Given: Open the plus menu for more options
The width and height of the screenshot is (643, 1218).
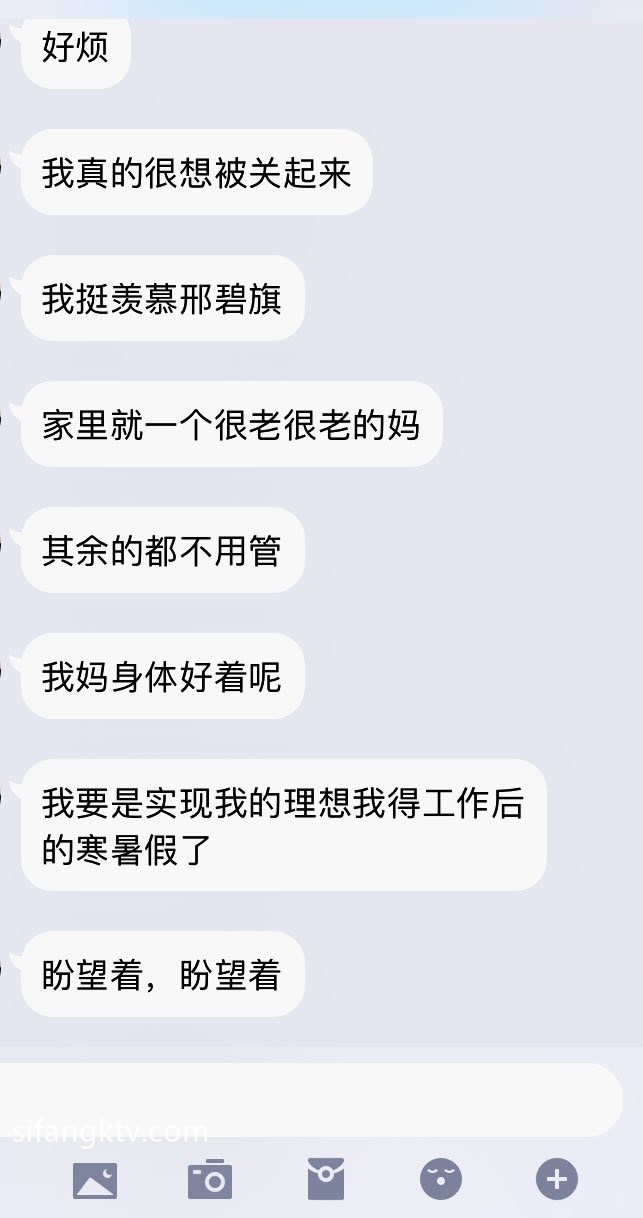Looking at the screenshot, I should (x=557, y=1180).
